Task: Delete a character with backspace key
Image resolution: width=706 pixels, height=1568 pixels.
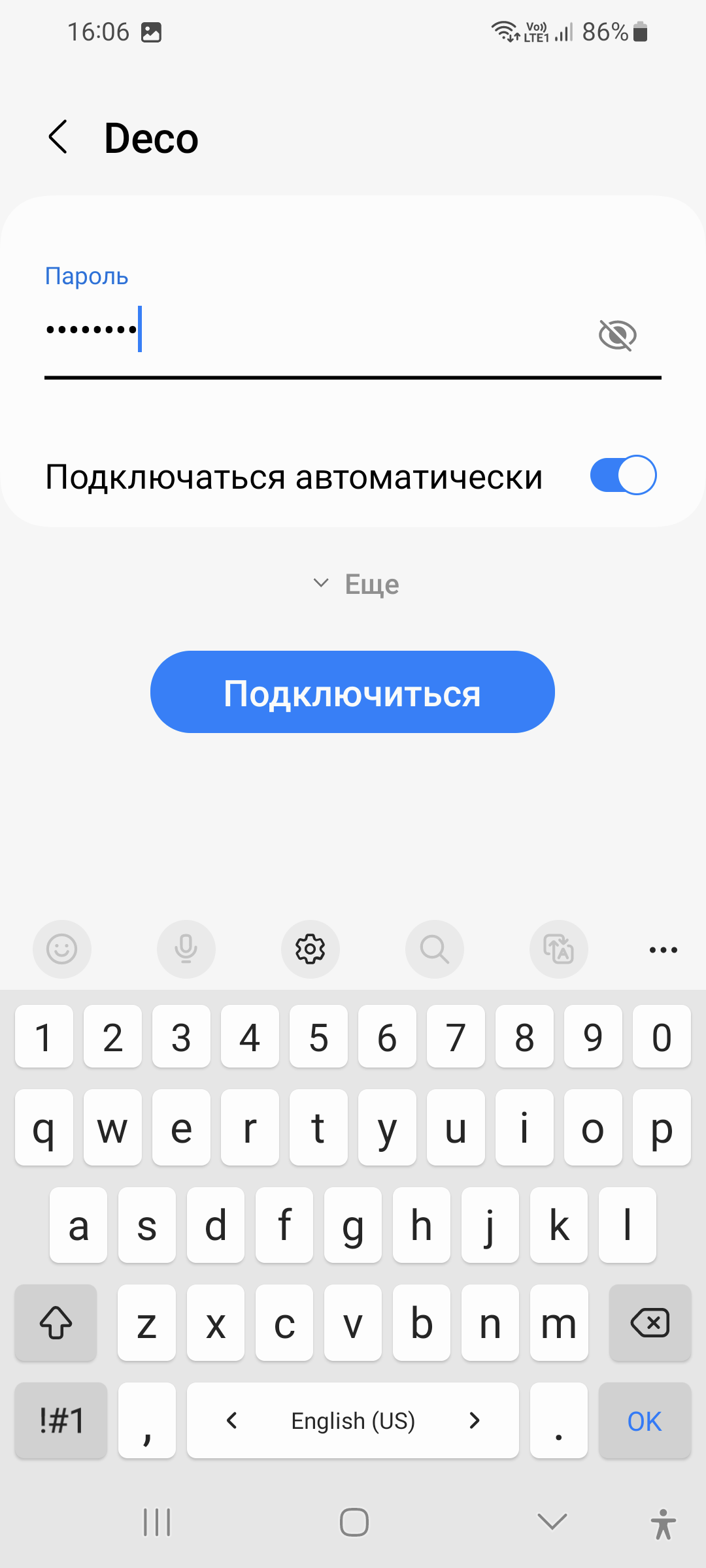Action: [x=650, y=1324]
